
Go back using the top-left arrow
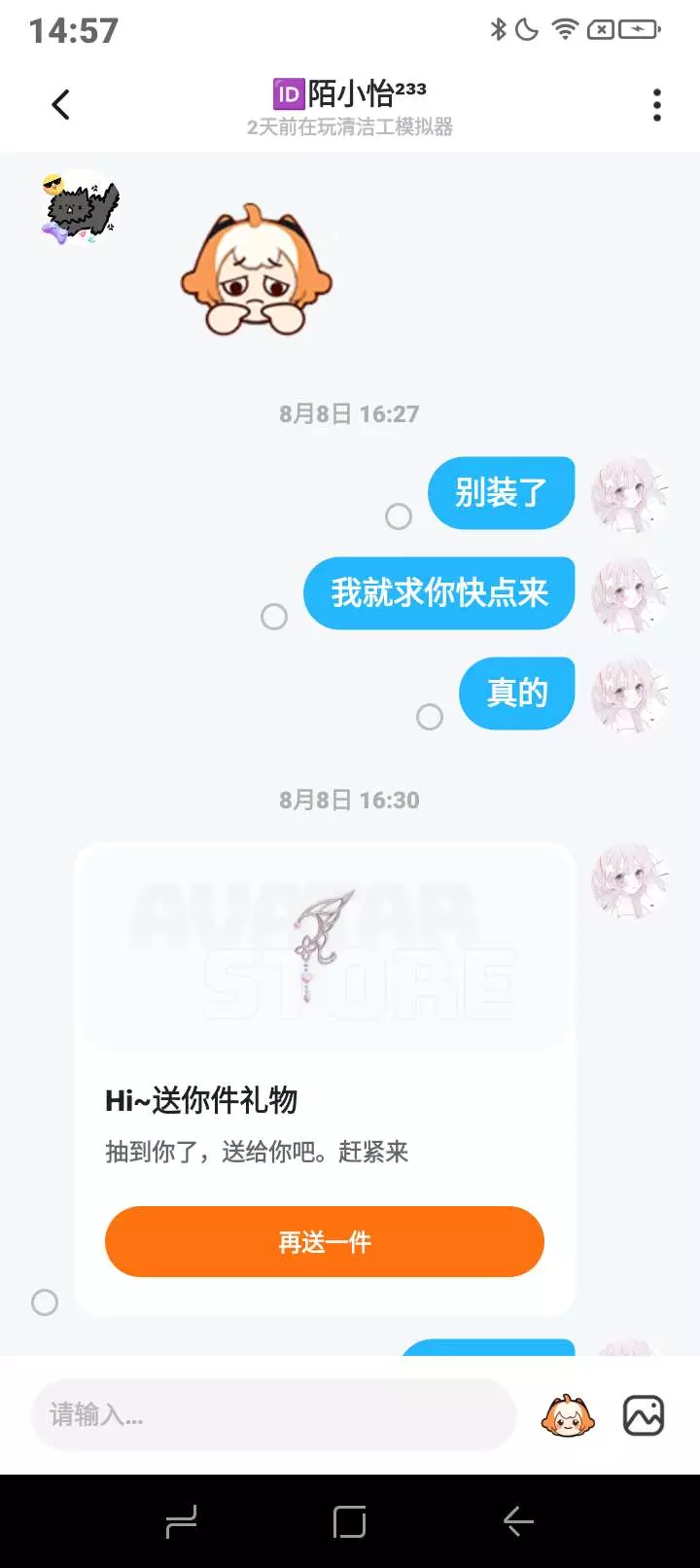60,105
